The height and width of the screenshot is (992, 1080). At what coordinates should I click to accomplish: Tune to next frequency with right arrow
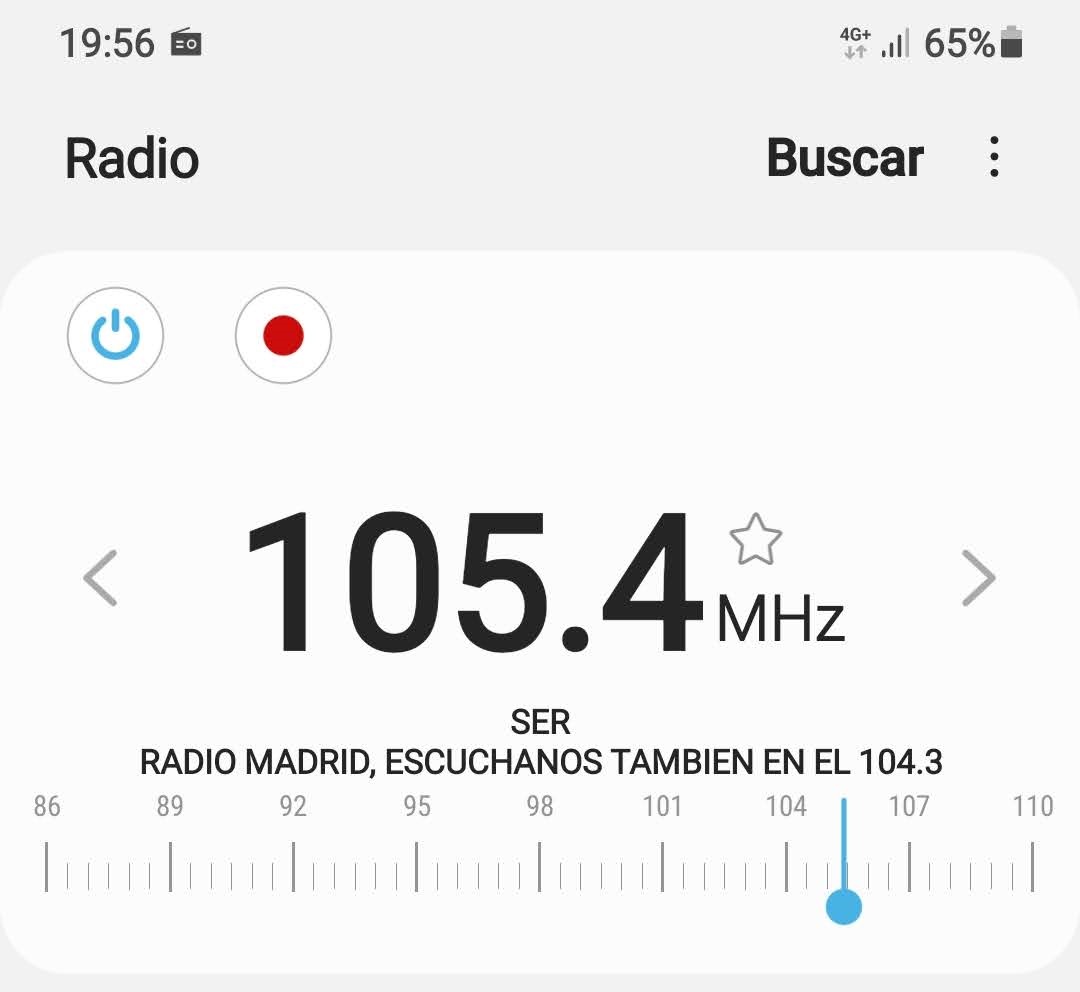click(x=978, y=578)
